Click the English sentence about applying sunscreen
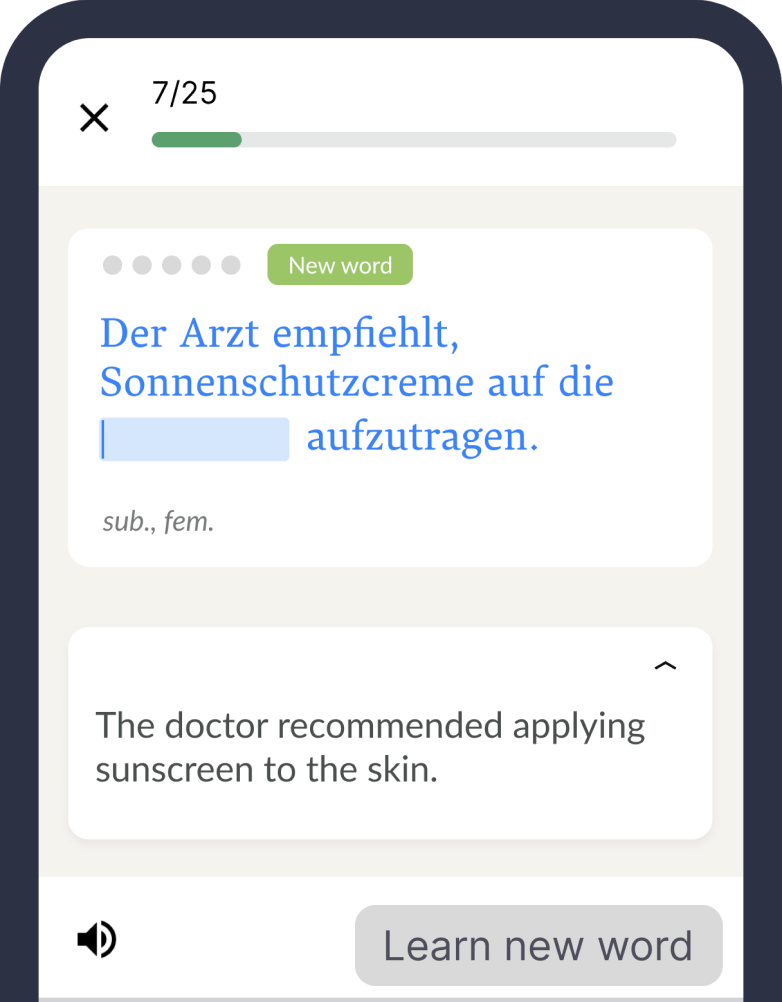This screenshot has height=1002, width=782. click(x=370, y=747)
